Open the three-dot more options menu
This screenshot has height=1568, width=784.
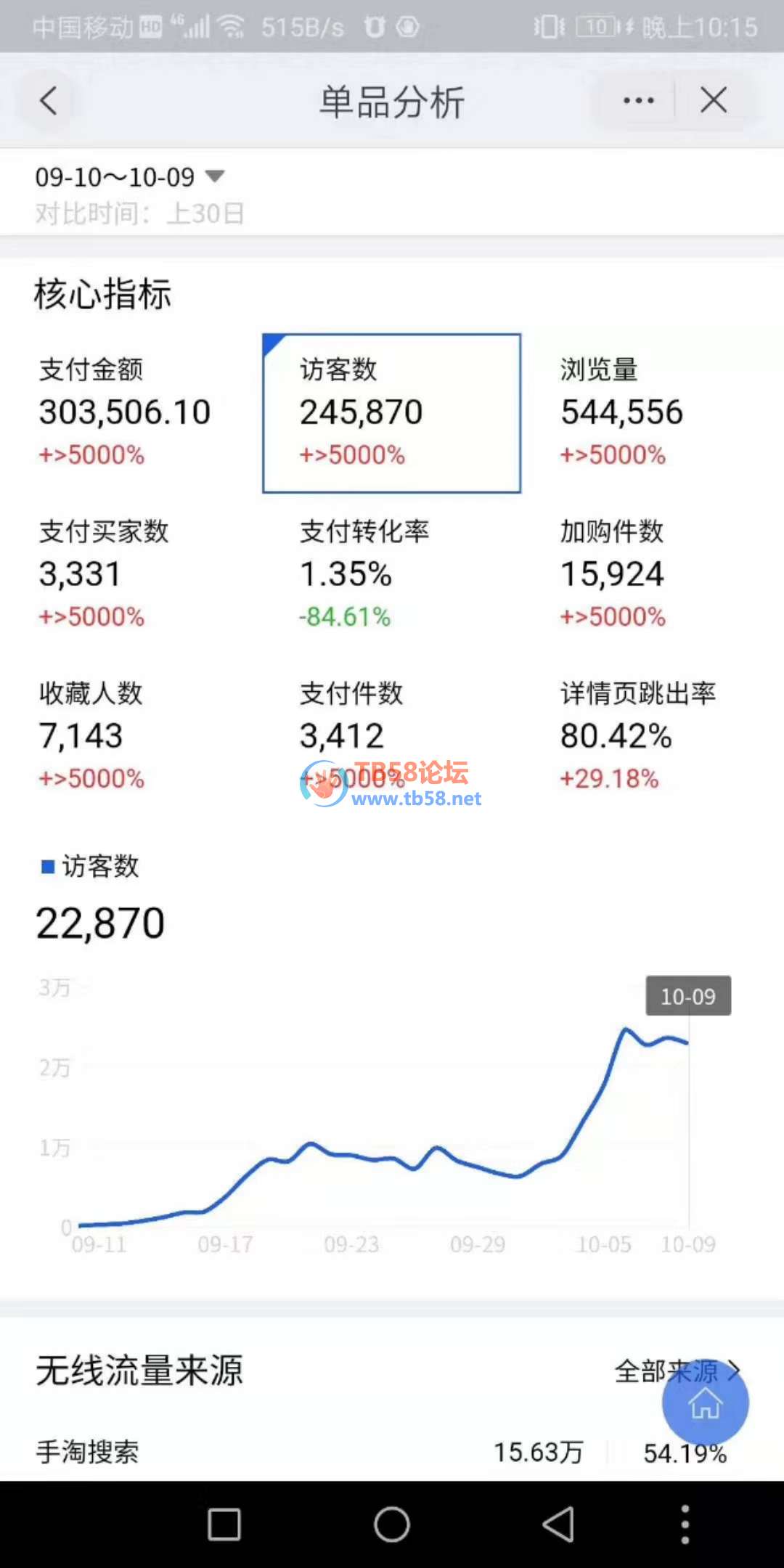[638, 101]
